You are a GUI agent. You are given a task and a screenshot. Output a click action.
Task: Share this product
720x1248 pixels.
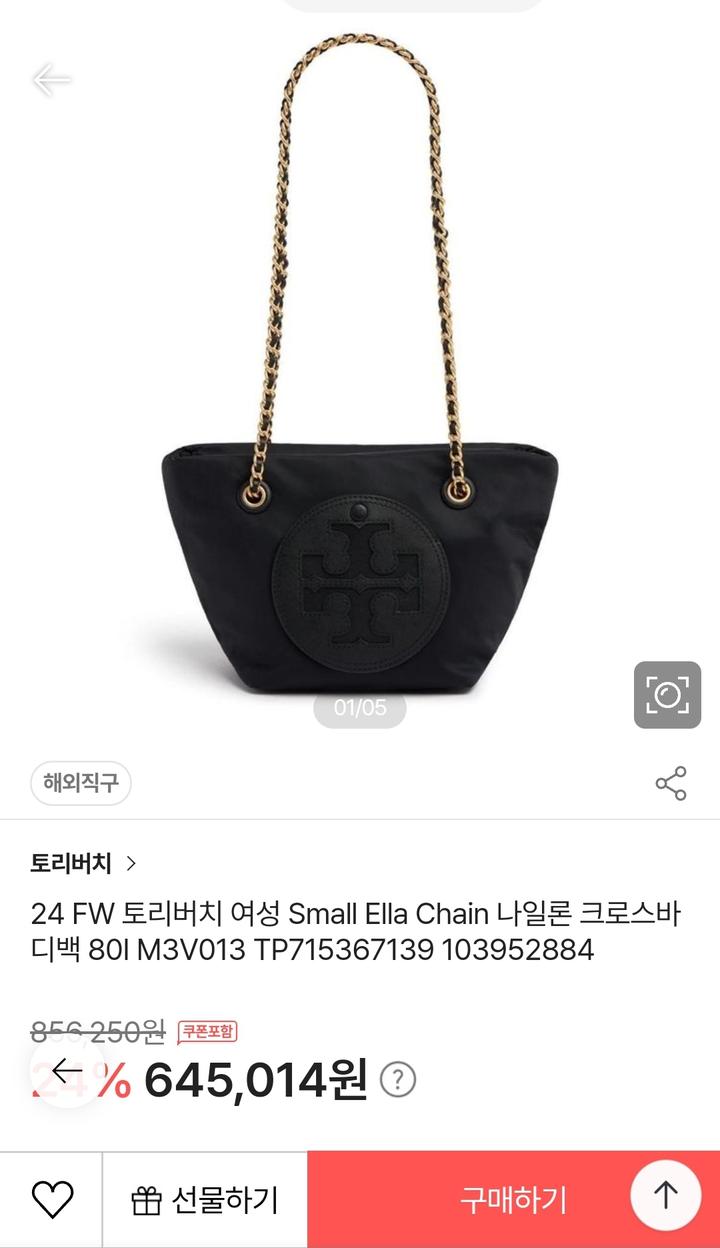(671, 783)
